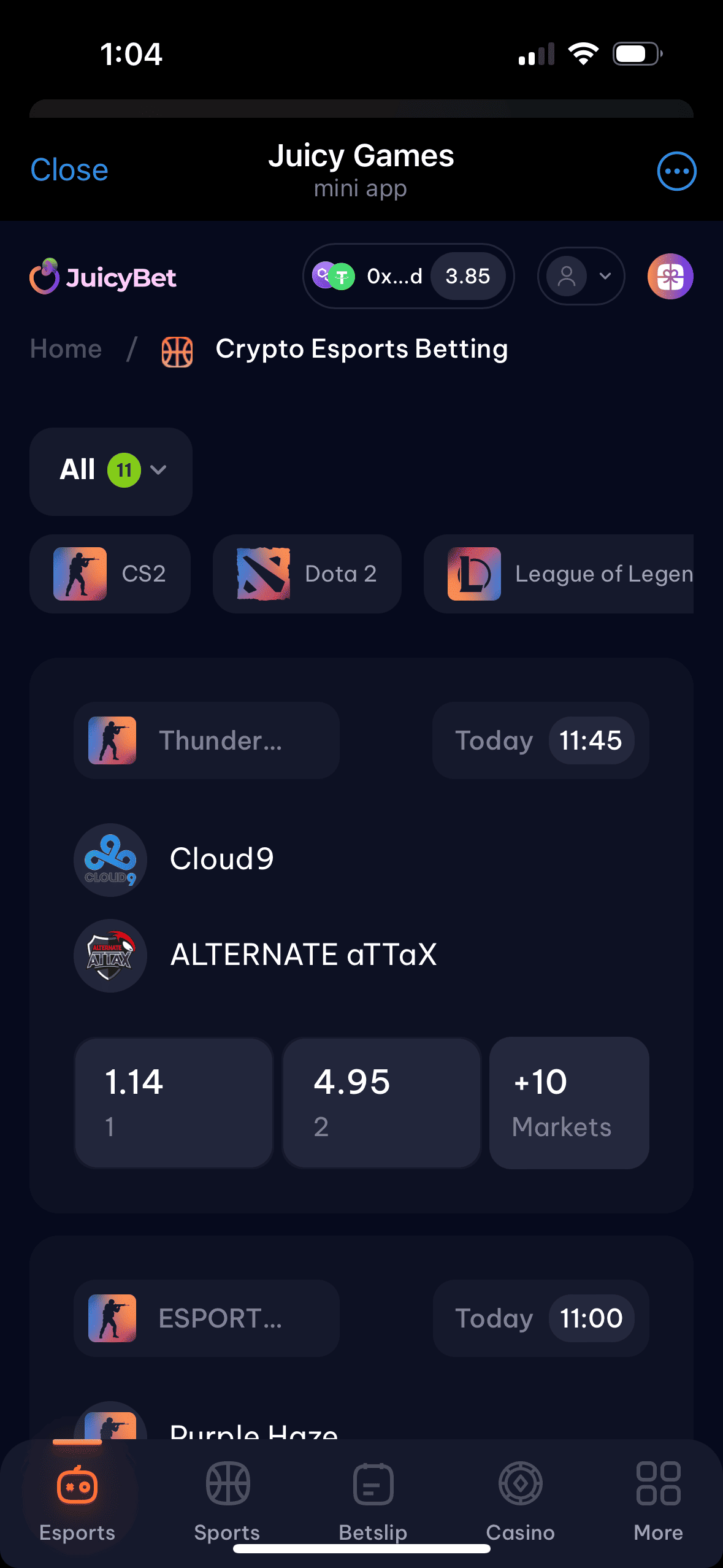Expand the user profile dropdown
This screenshot has width=723, height=1568.
click(581, 277)
